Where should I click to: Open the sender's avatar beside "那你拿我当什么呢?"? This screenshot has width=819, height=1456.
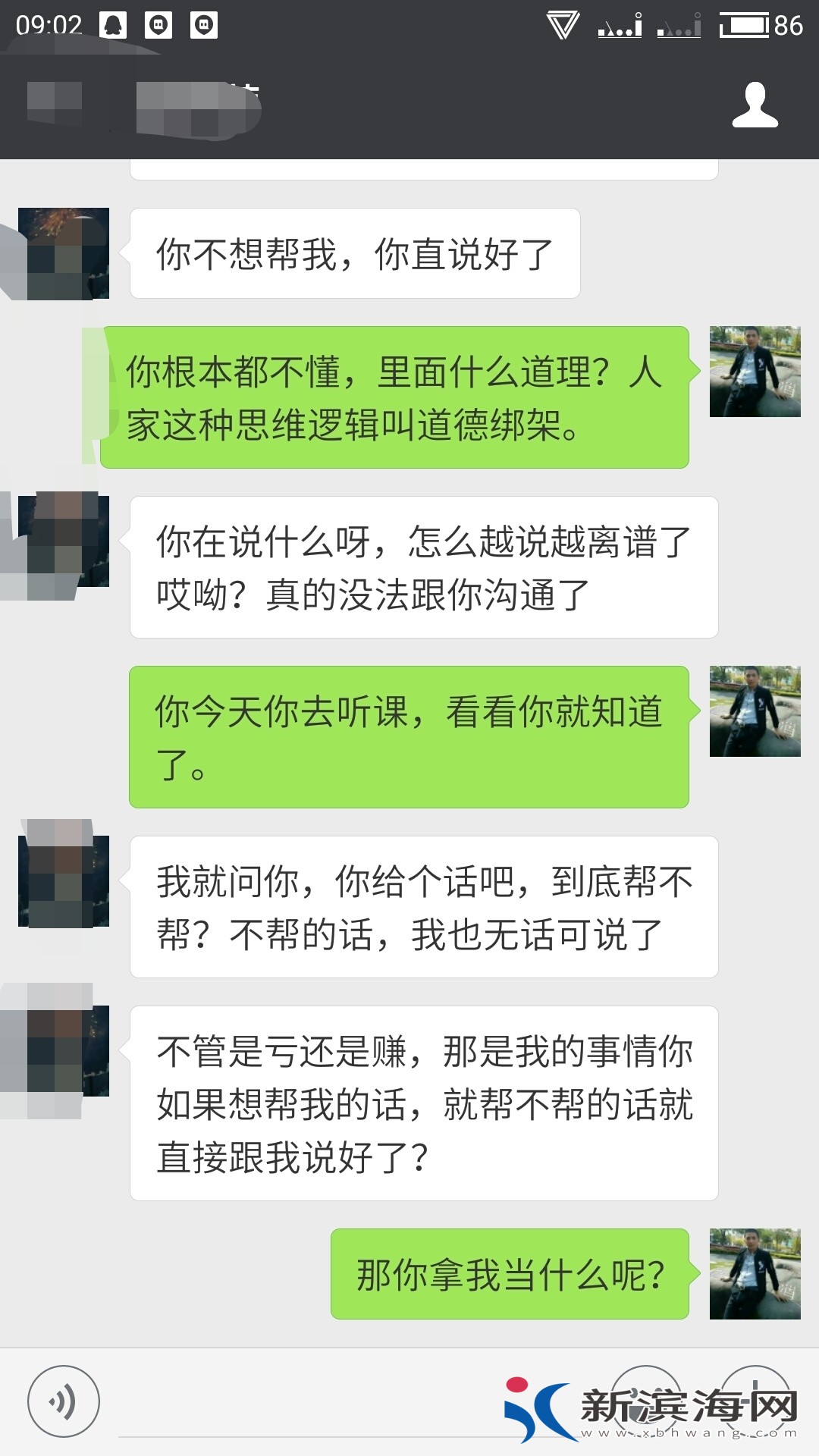pos(755,1274)
